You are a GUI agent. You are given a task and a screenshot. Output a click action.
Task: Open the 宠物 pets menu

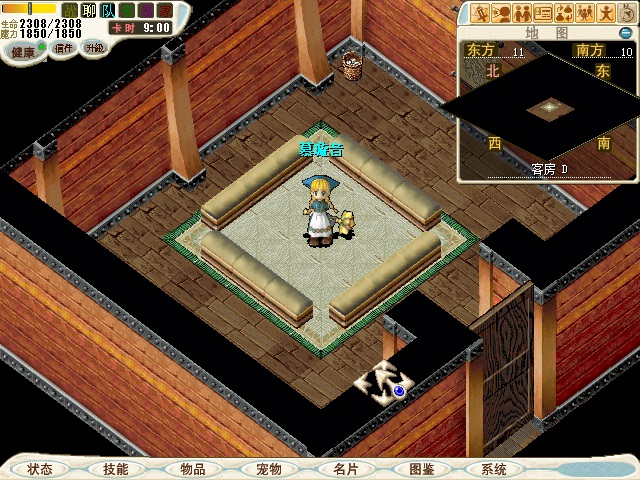tap(268, 469)
